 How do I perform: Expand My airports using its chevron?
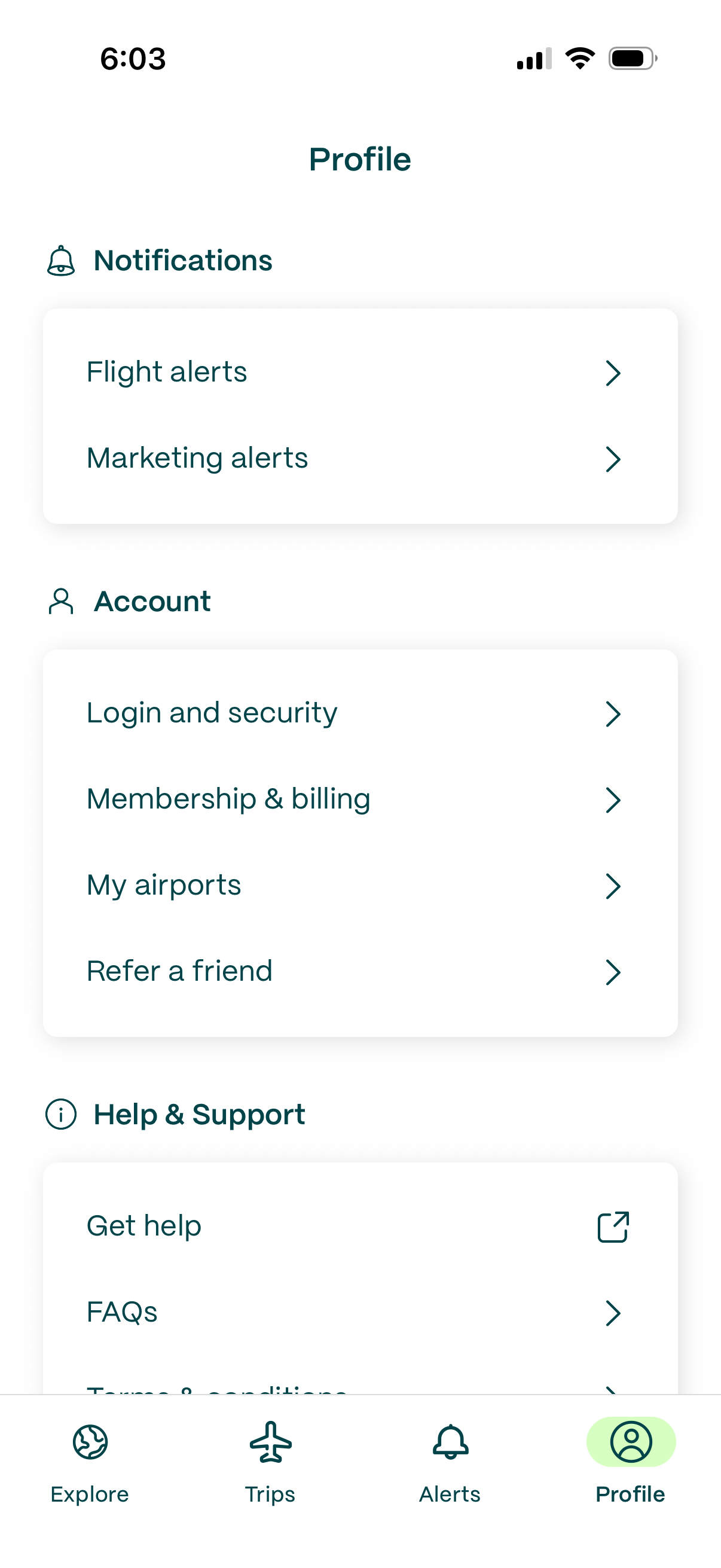[x=613, y=887]
